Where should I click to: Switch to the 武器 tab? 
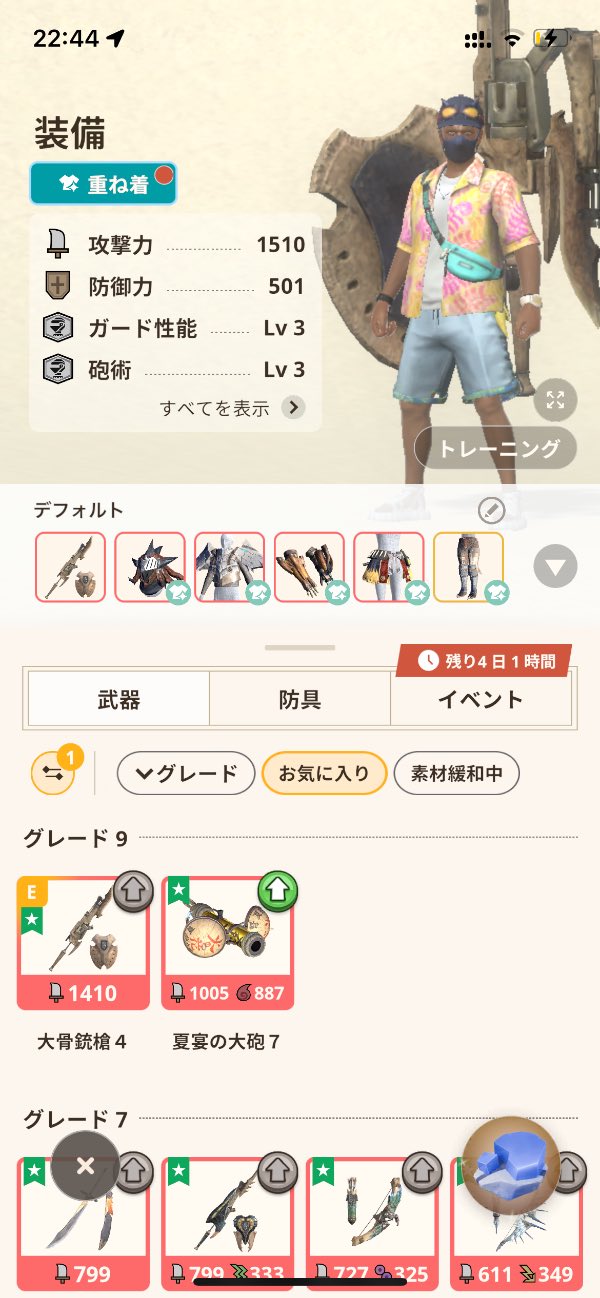pyautogui.click(x=118, y=699)
